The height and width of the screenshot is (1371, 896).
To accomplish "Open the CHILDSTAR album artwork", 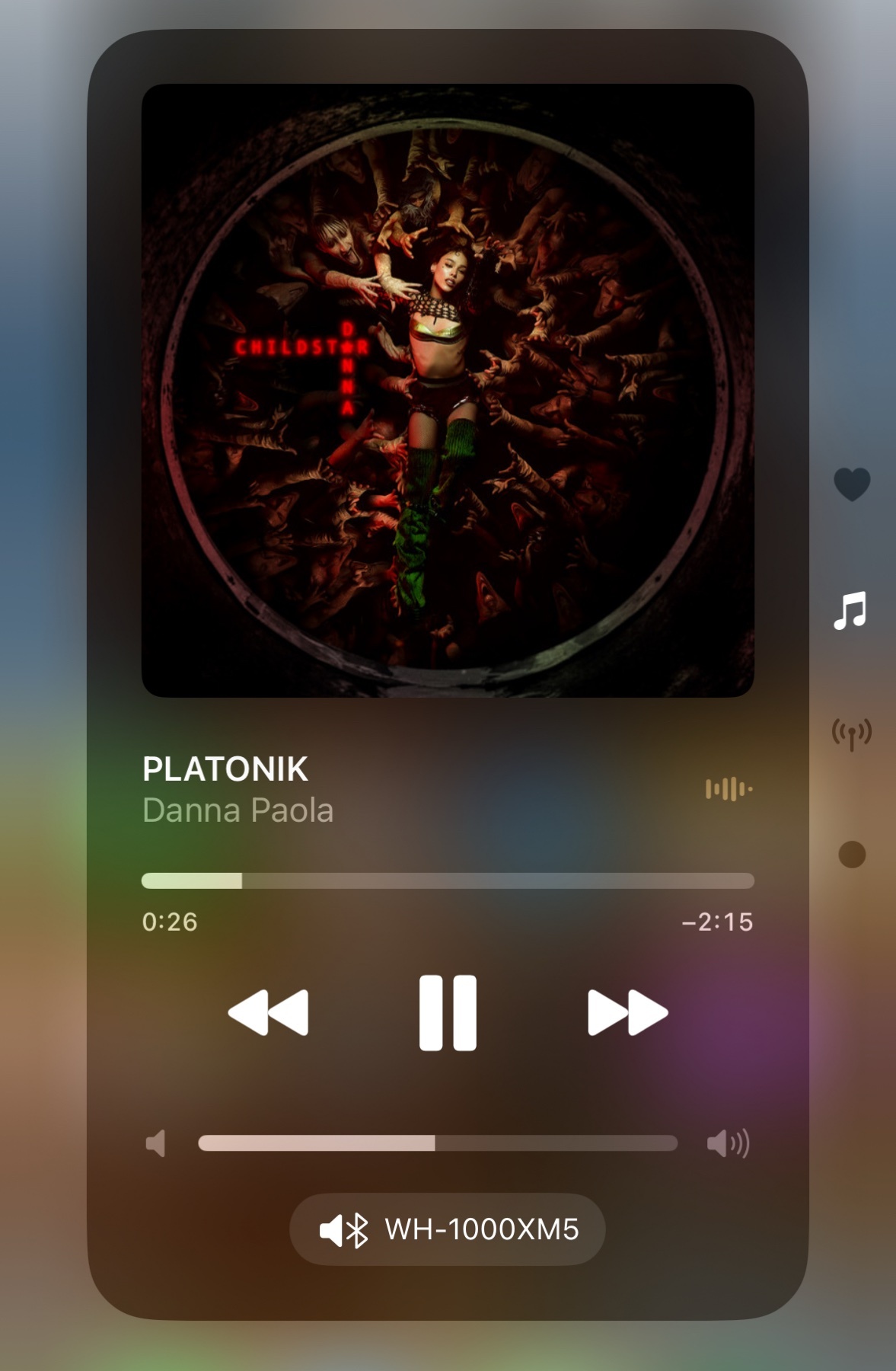I will (448, 390).
